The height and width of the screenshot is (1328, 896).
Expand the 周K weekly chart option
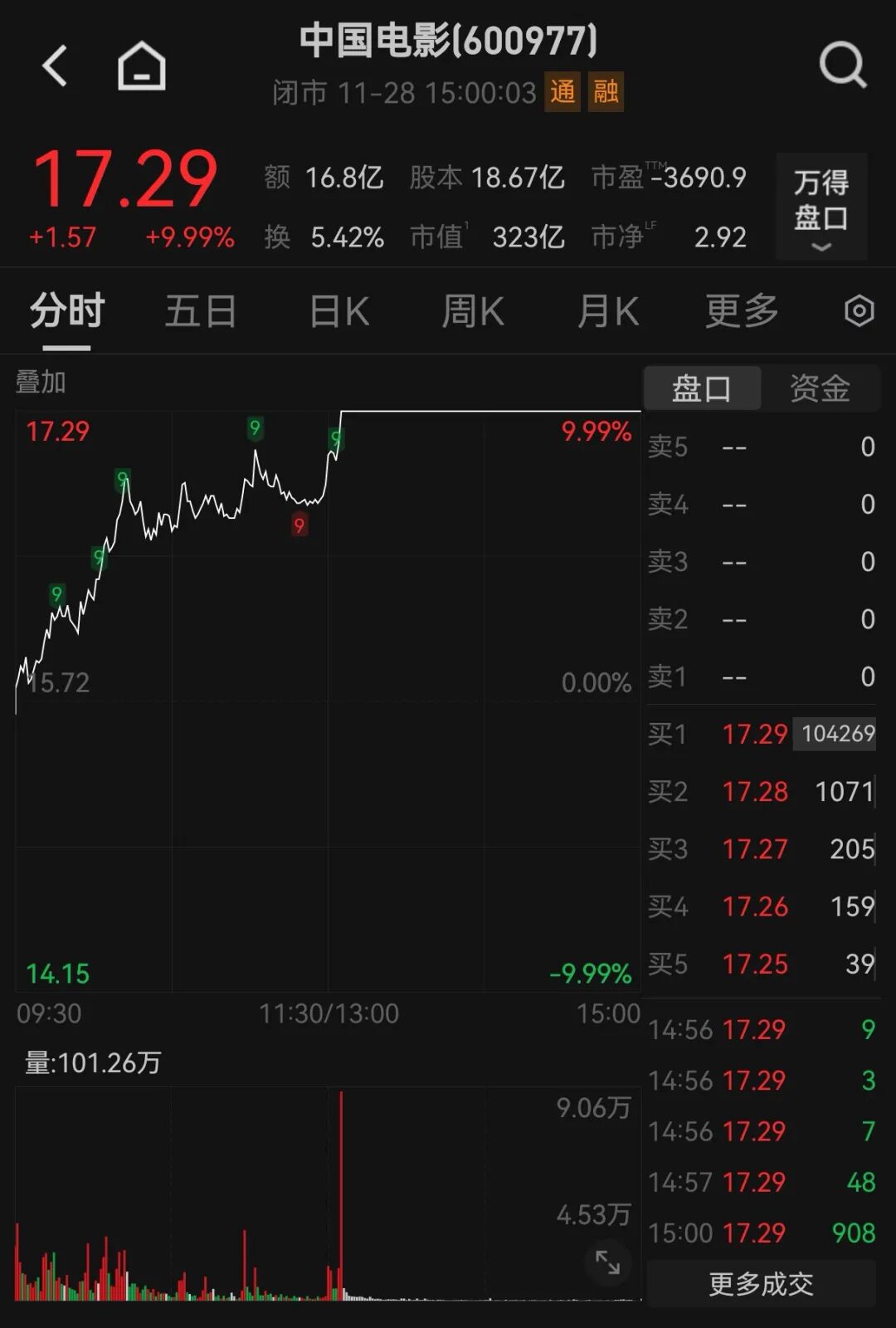pyautogui.click(x=472, y=311)
